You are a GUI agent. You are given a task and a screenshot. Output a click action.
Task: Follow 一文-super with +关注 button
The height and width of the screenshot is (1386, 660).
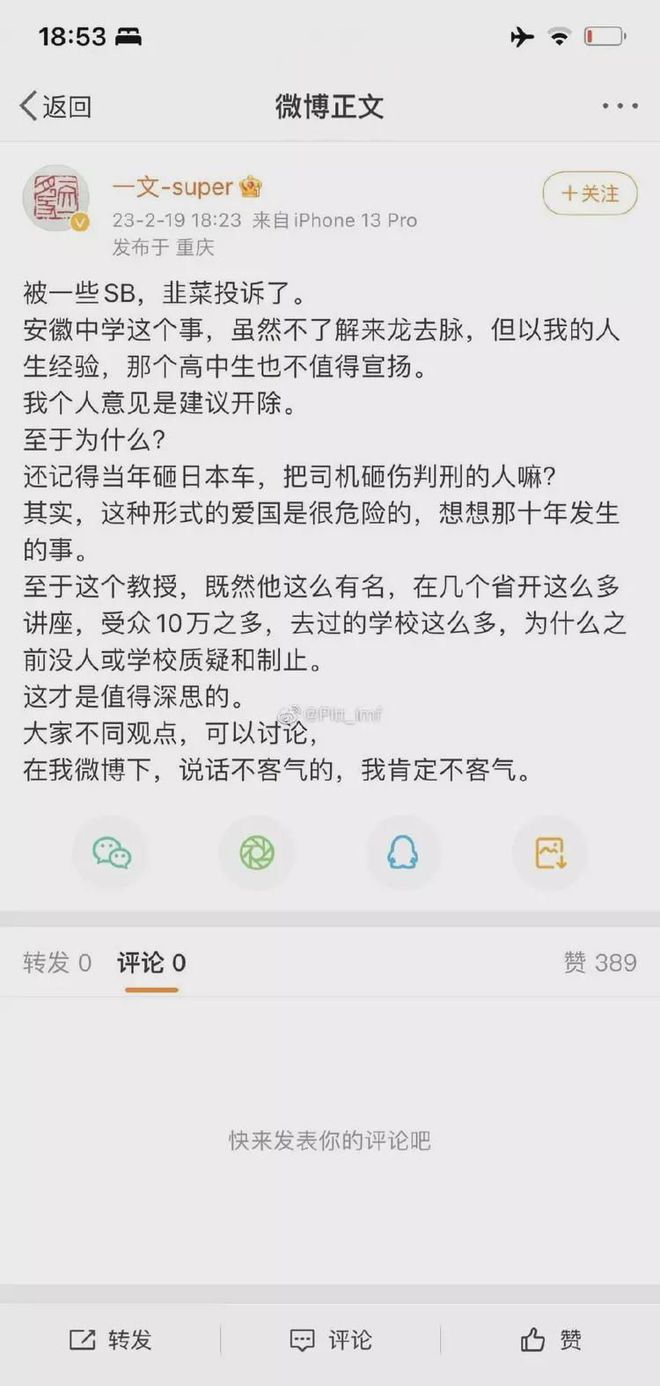pos(589,194)
